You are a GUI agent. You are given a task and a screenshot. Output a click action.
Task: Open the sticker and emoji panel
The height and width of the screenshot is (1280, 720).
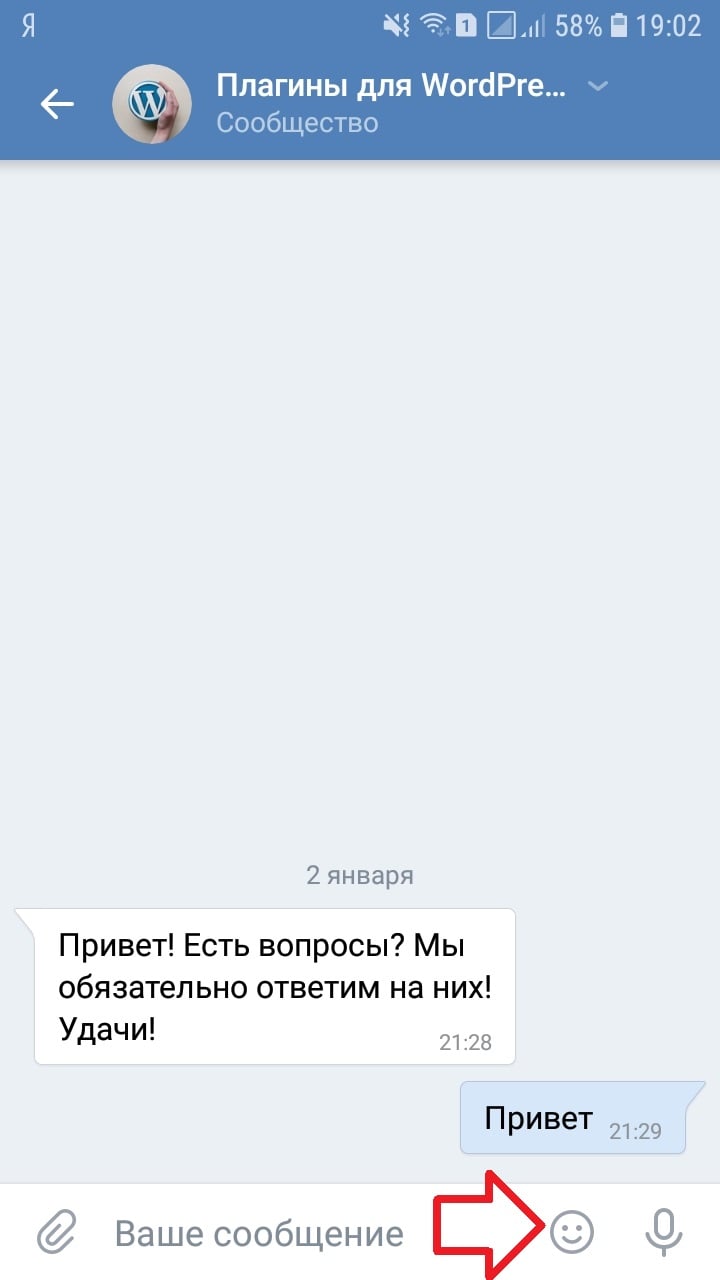tap(573, 1233)
